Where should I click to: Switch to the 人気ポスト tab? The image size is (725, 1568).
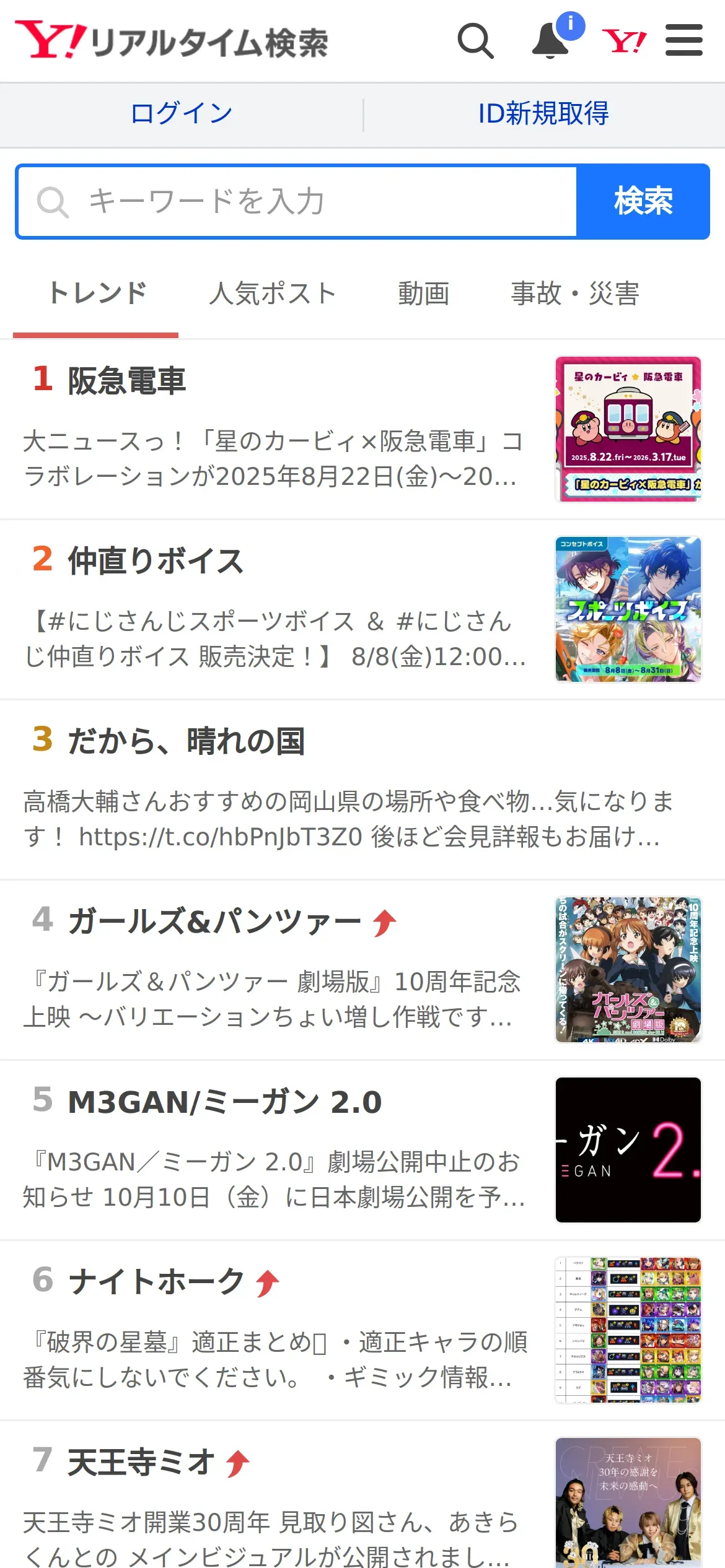tap(273, 294)
